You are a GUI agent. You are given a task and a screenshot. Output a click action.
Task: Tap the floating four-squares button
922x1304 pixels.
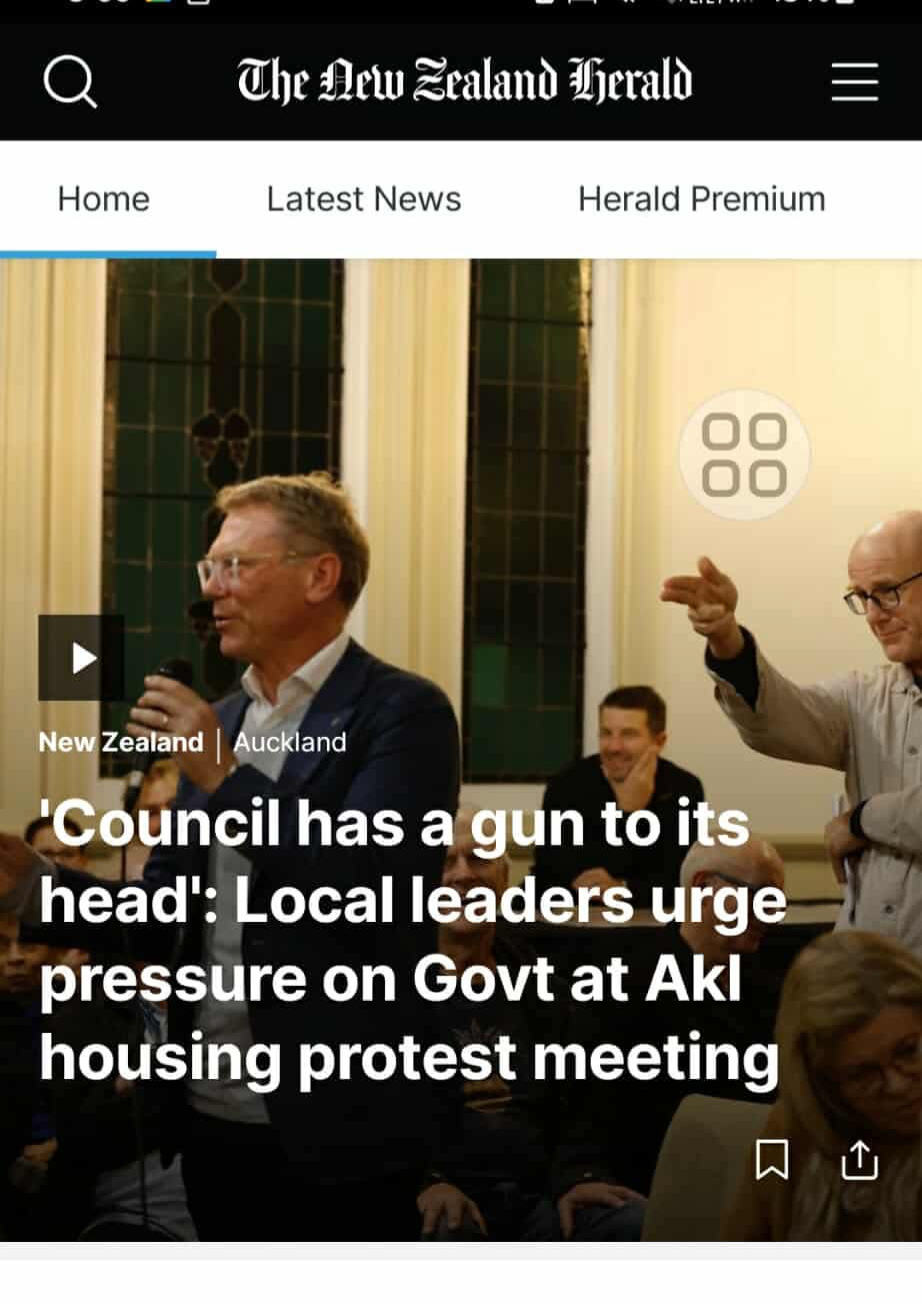(744, 455)
